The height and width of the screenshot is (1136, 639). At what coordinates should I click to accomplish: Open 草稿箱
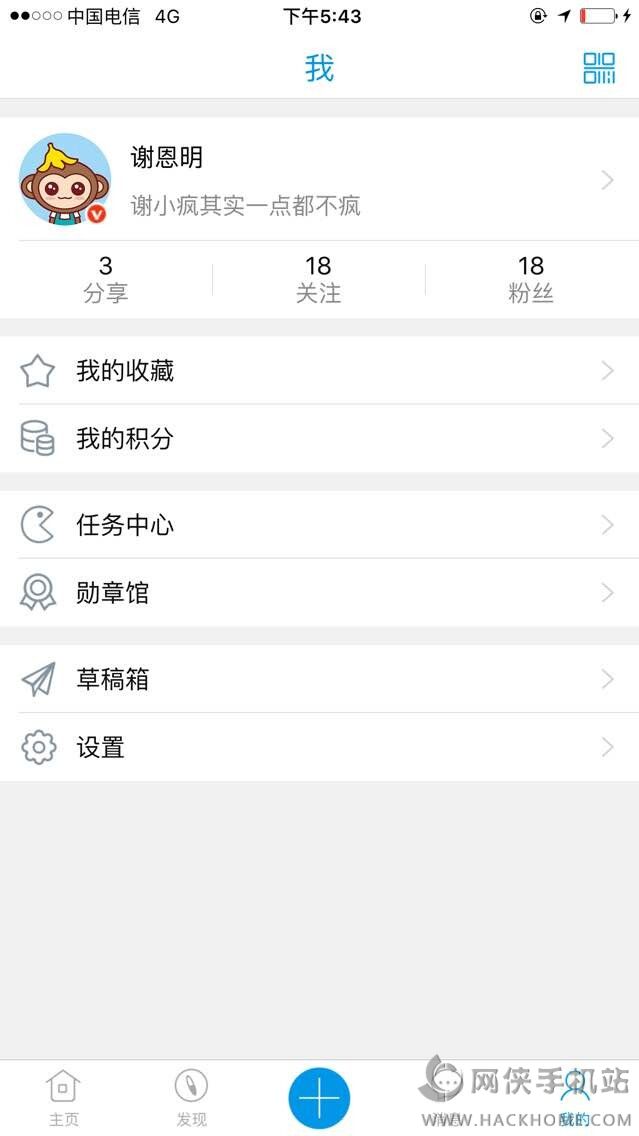319,680
